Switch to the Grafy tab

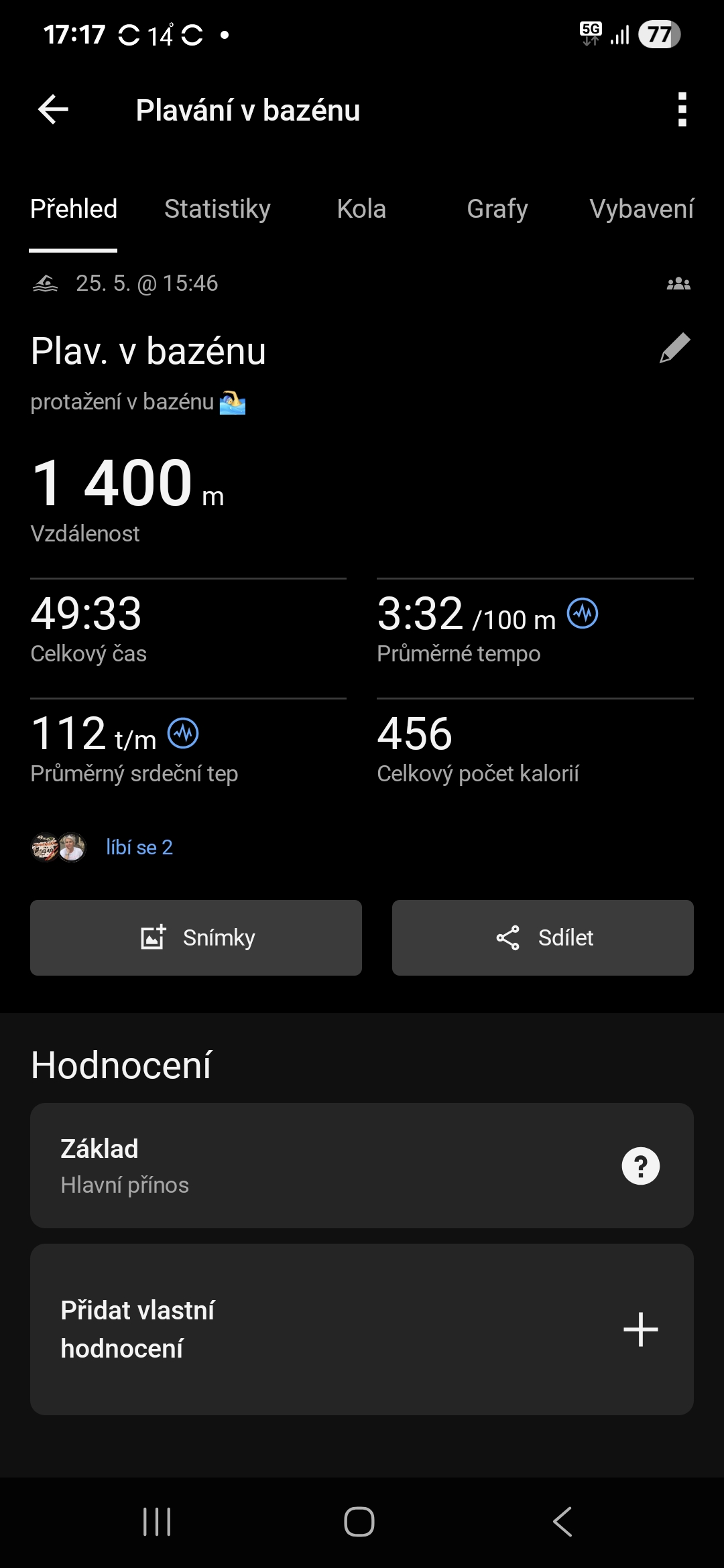click(497, 209)
